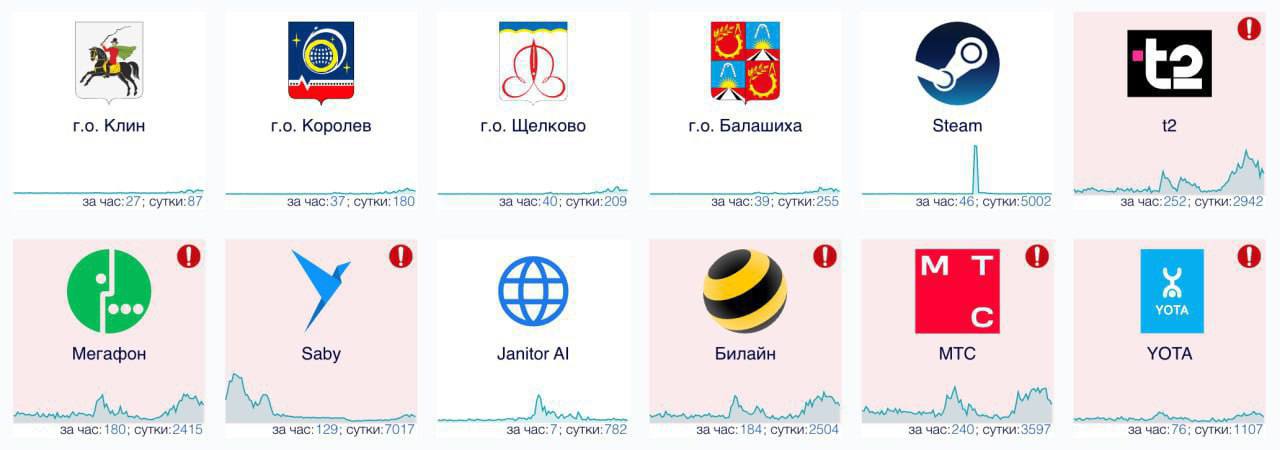Image resolution: width=1280 pixels, height=450 pixels.
Task: View Билайн outage reports
Action: coord(745,337)
